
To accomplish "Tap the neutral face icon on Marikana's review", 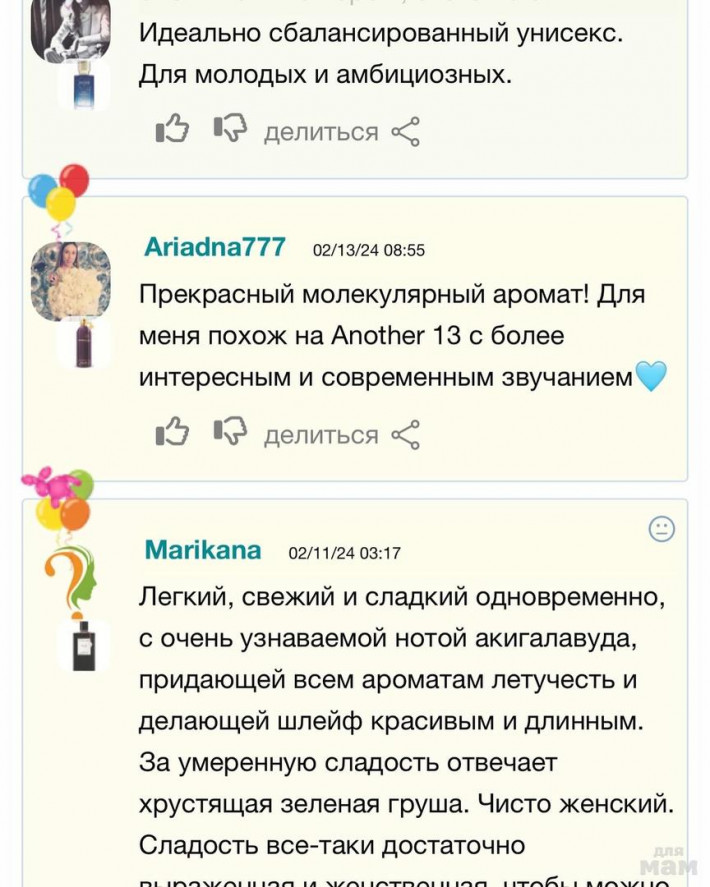I will (662, 529).
